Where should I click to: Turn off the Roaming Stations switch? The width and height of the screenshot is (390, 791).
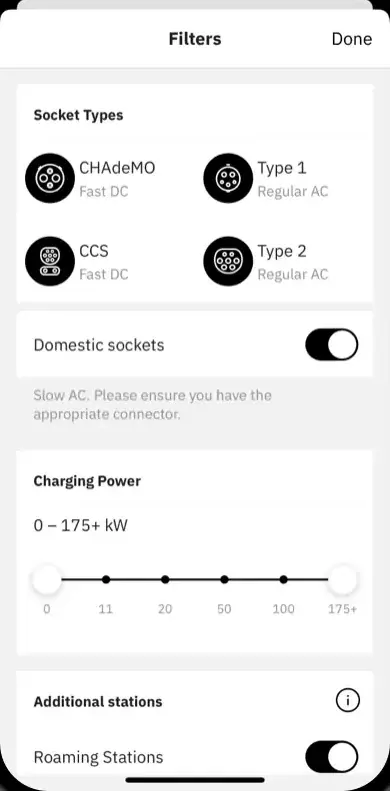[331, 757]
